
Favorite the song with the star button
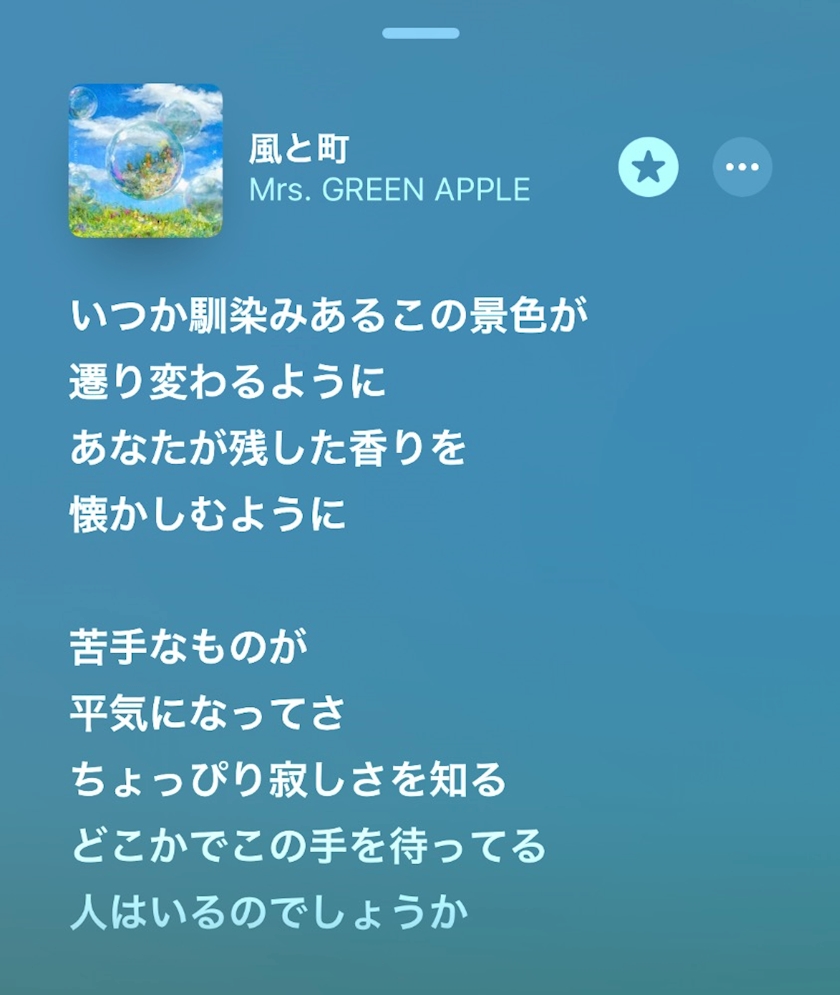tap(648, 167)
